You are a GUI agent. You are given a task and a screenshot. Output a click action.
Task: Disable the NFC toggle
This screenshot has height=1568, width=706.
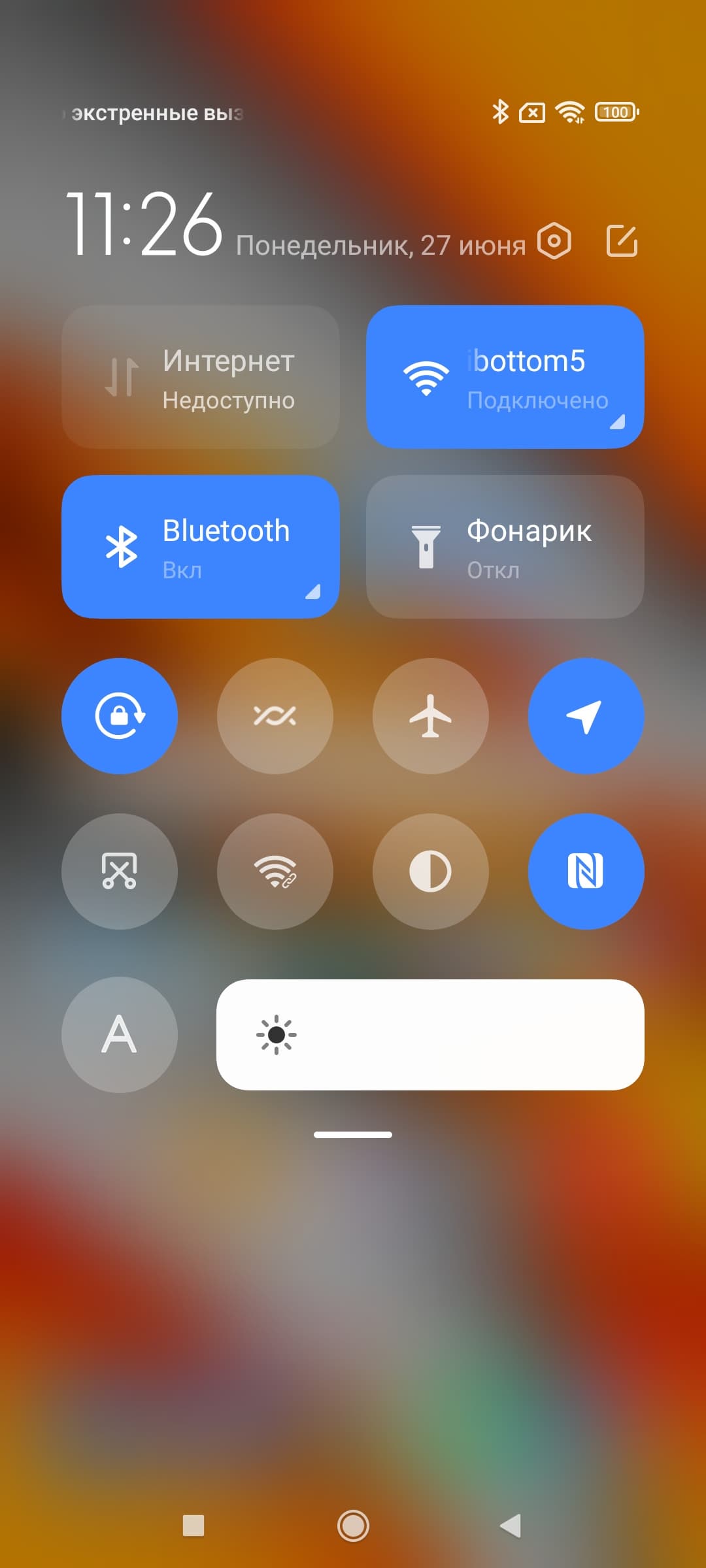click(586, 872)
